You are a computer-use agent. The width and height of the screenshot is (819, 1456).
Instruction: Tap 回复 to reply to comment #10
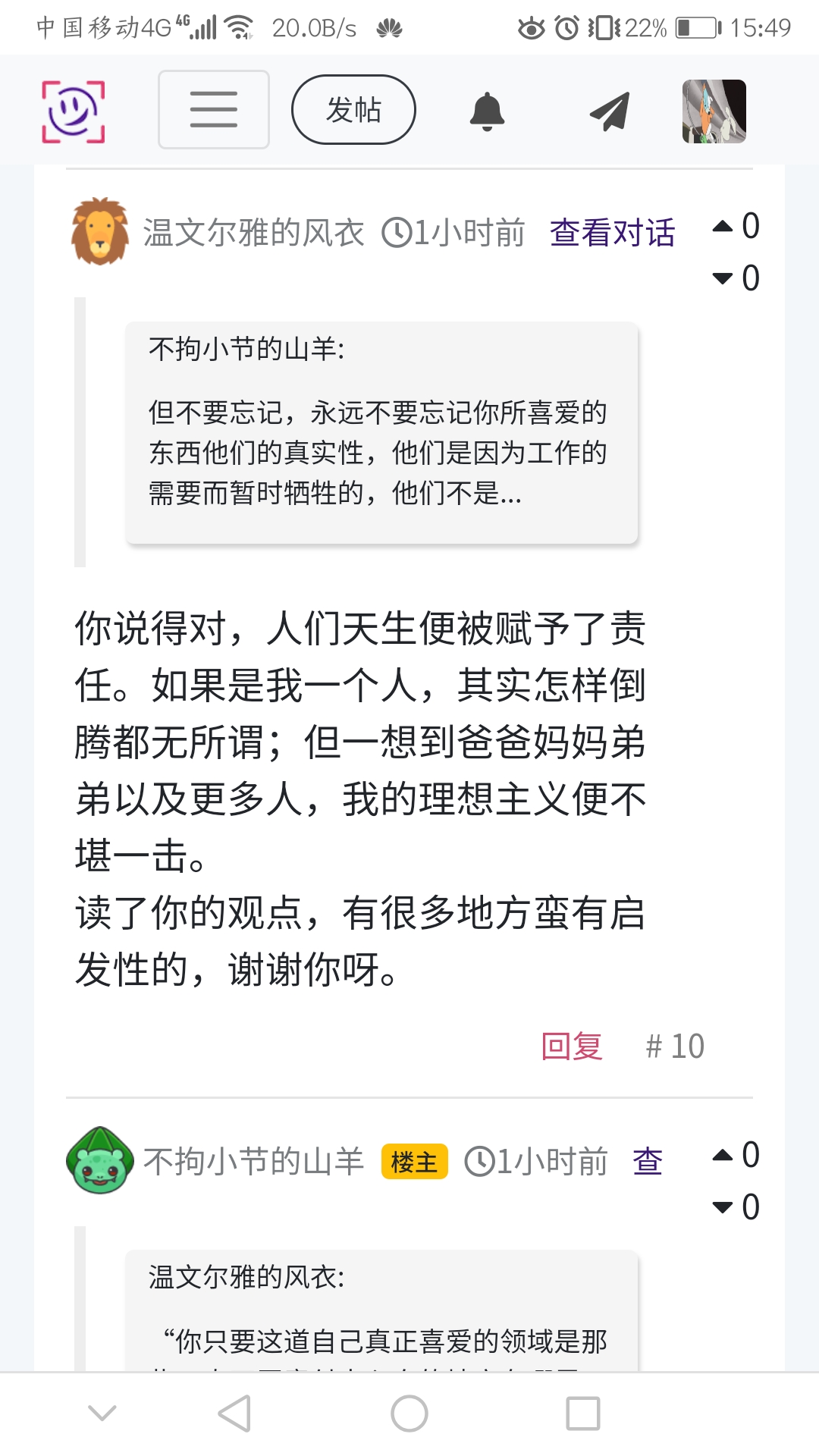click(572, 1046)
